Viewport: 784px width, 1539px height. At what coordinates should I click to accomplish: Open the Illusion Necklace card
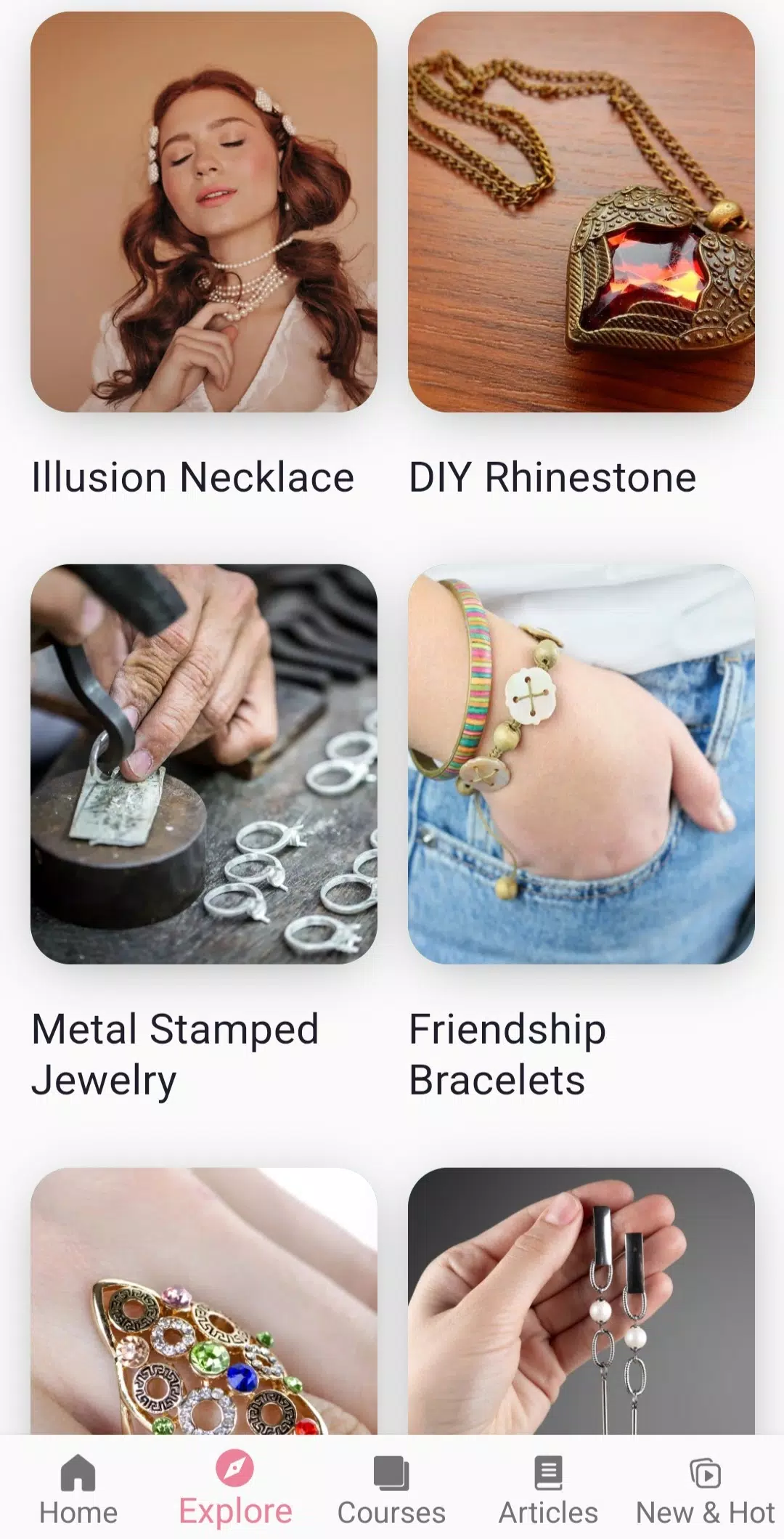[x=203, y=212]
